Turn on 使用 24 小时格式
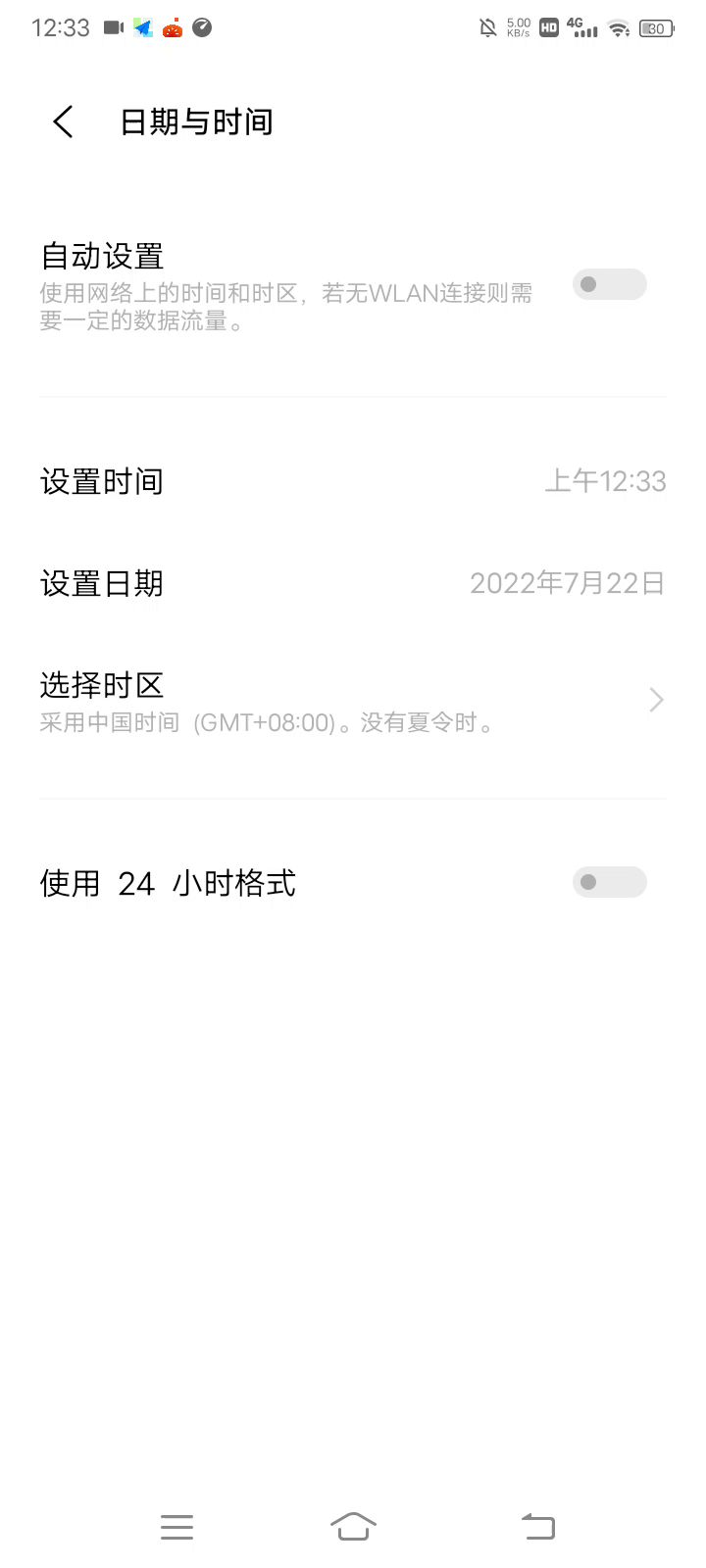The image size is (706, 1568). [609, 882]
